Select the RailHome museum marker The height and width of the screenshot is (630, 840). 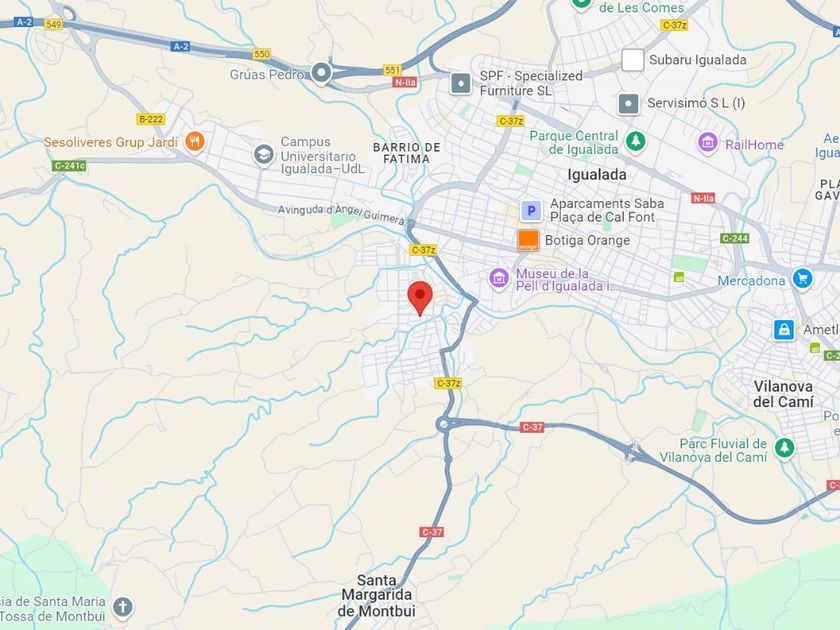707,144
